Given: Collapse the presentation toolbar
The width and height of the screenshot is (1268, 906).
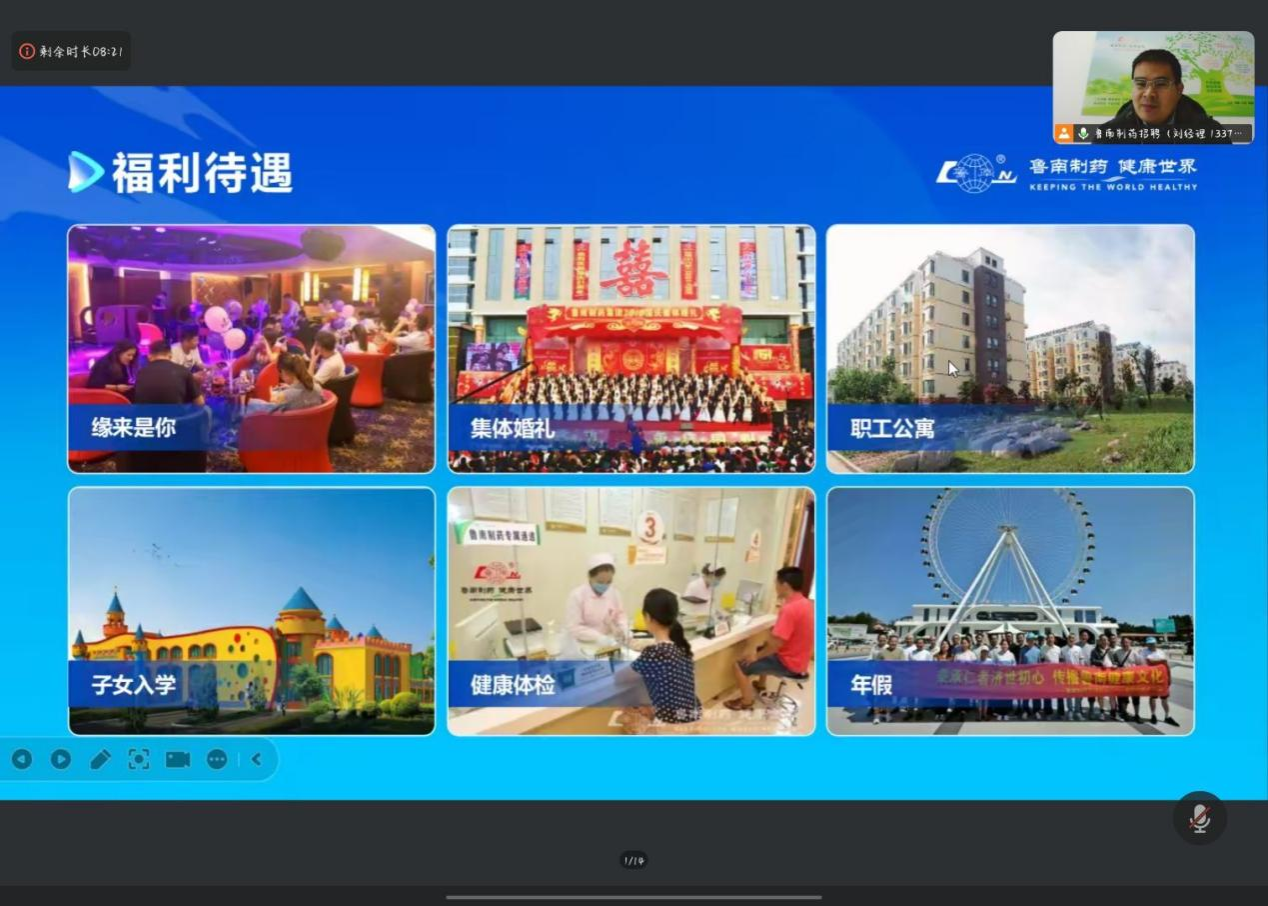Looking at the screenshot, I should click(x=256, y=759).
